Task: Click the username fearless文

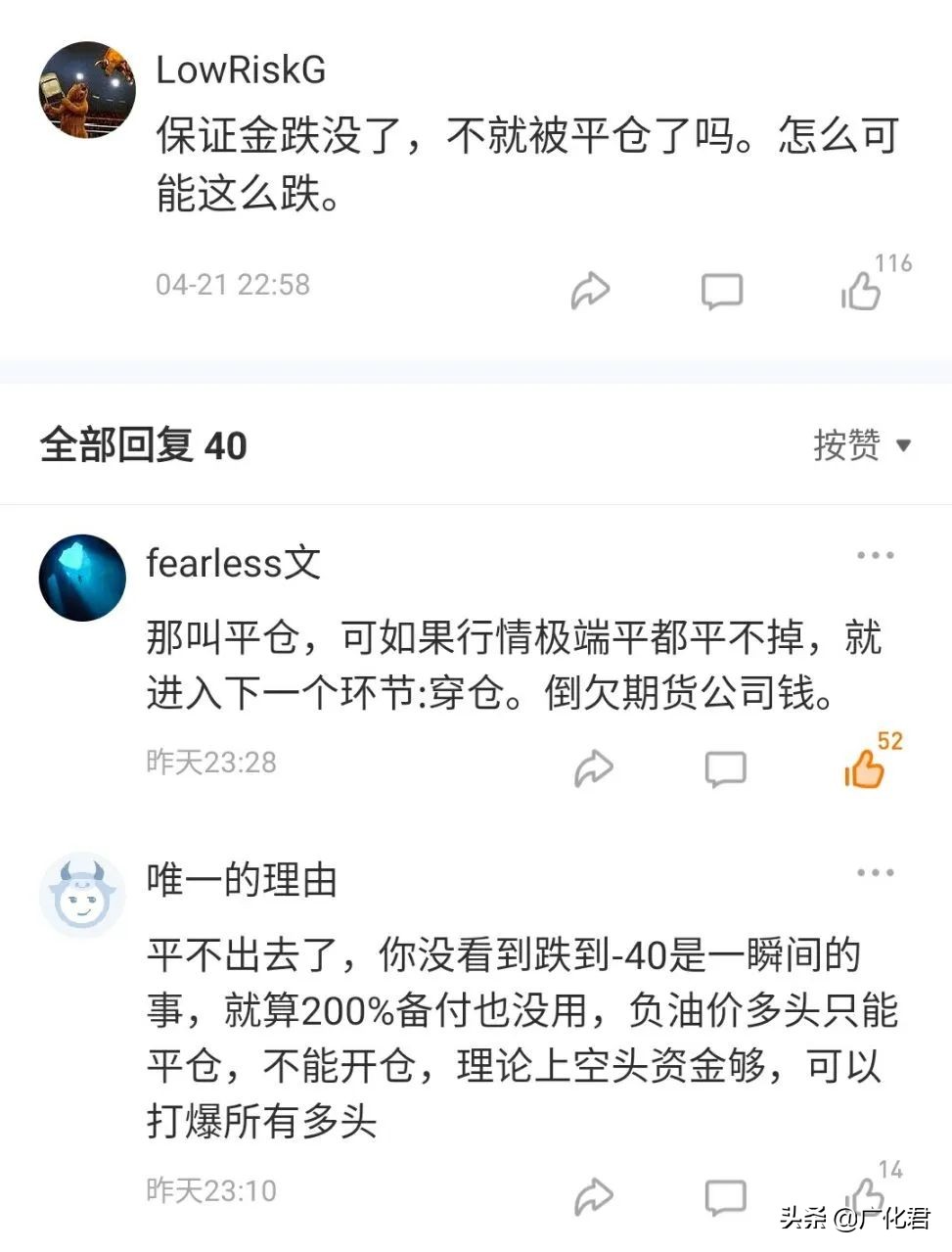Action: pyautogui.click(x=232, y=562)
